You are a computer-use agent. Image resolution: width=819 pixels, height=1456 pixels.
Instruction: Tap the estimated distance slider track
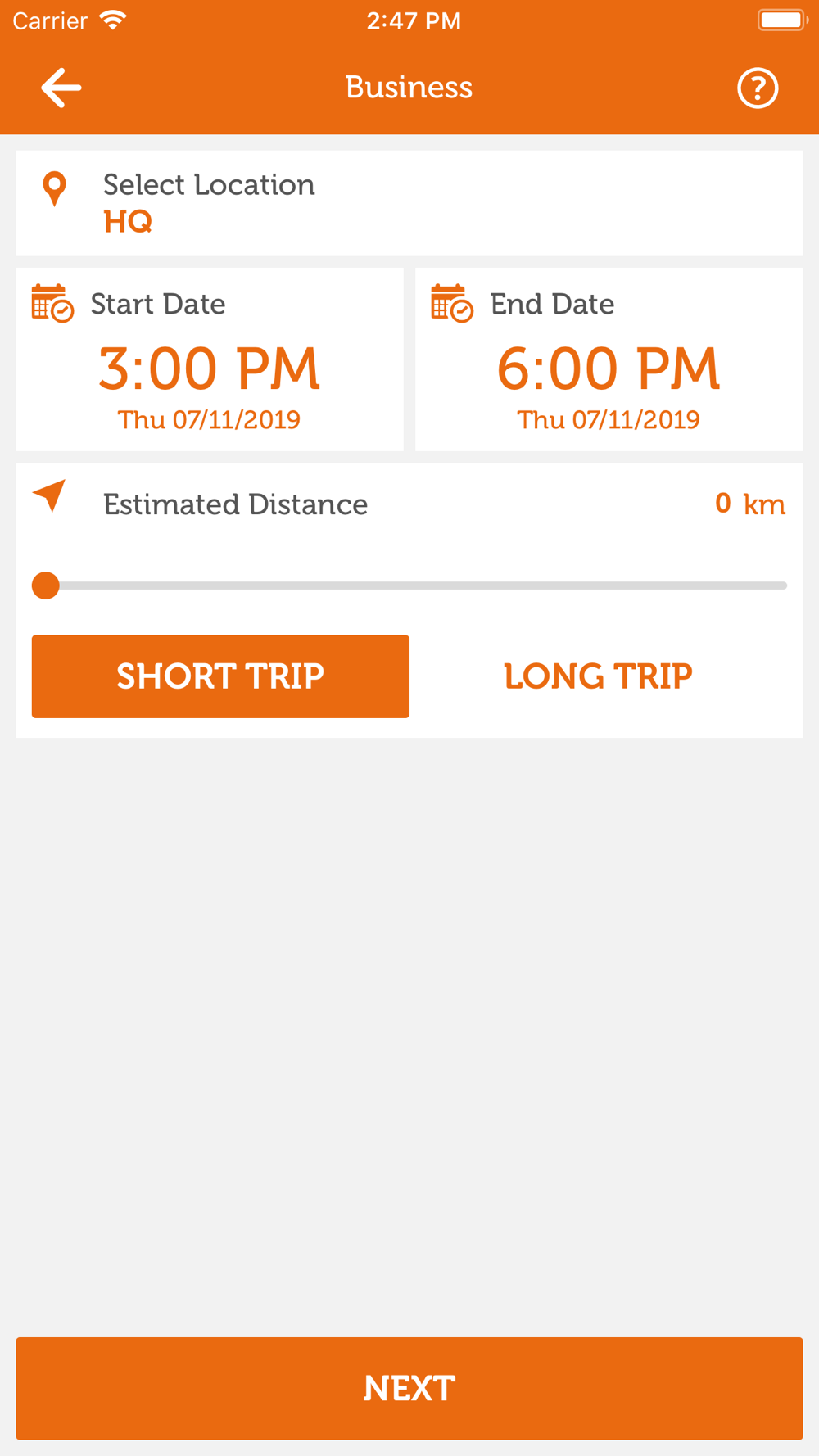409,586
